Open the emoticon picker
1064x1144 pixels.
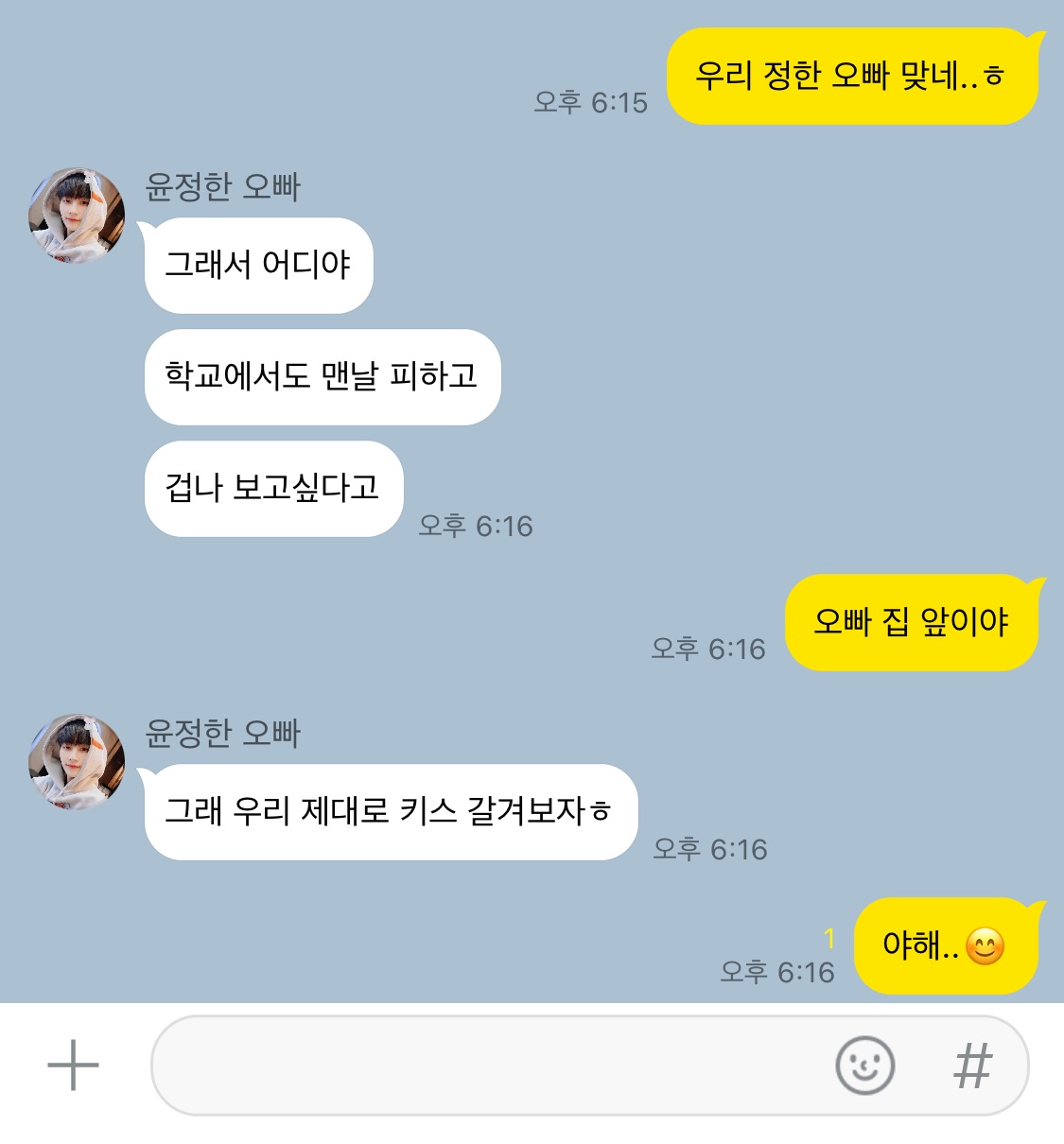[x=864, y=1066]
